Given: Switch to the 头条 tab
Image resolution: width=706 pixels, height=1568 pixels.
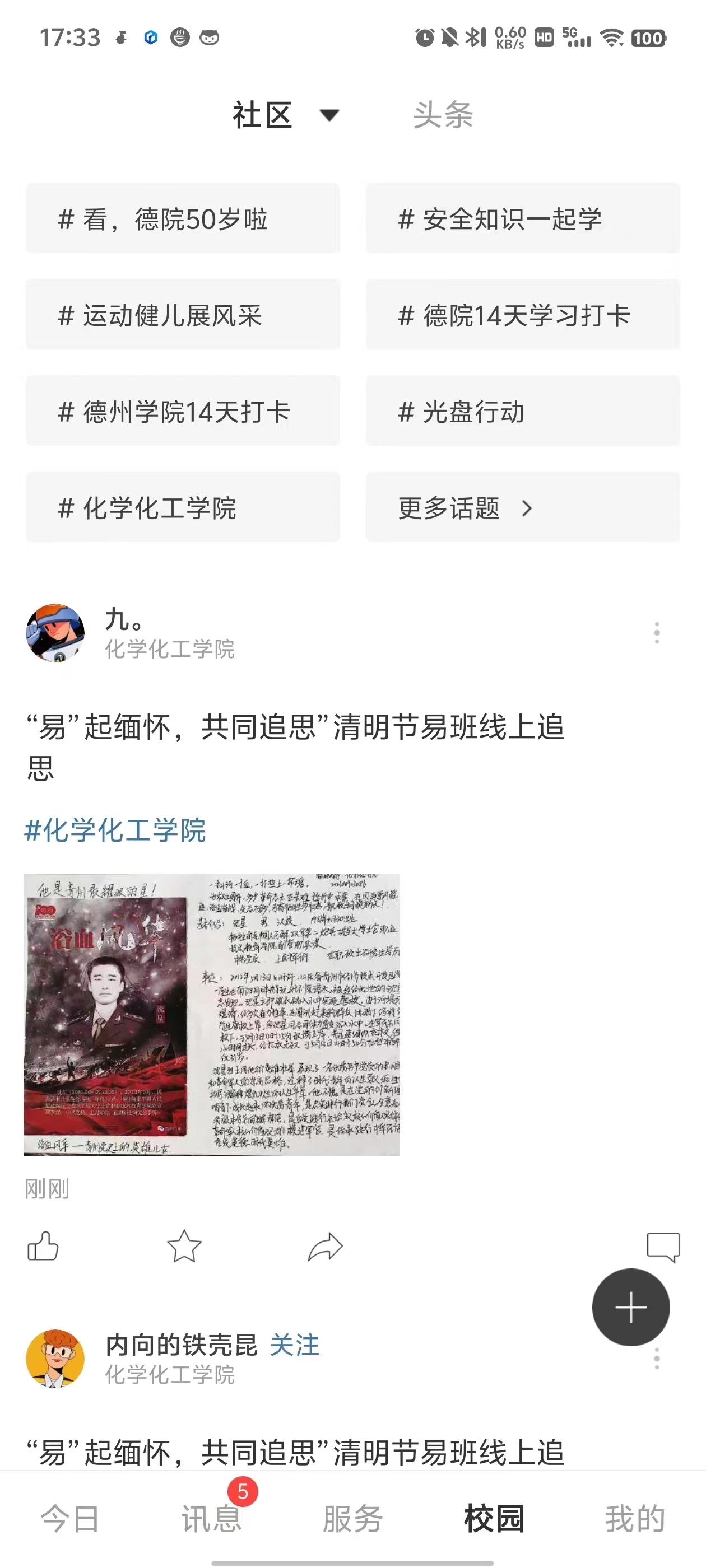Looking at the screenshot, I should click(443, 115).
